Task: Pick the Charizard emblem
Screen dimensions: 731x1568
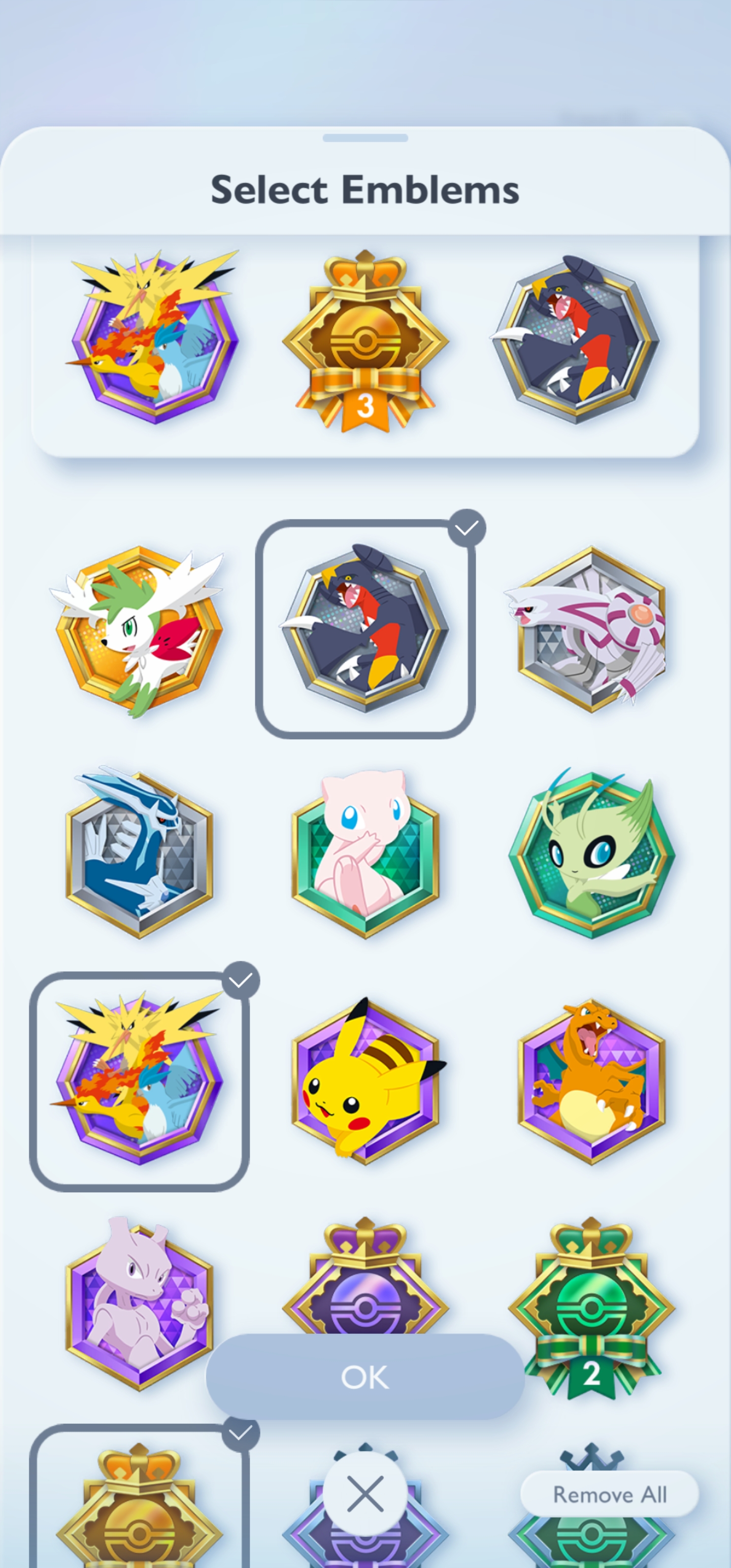Action: point(590,1081)
